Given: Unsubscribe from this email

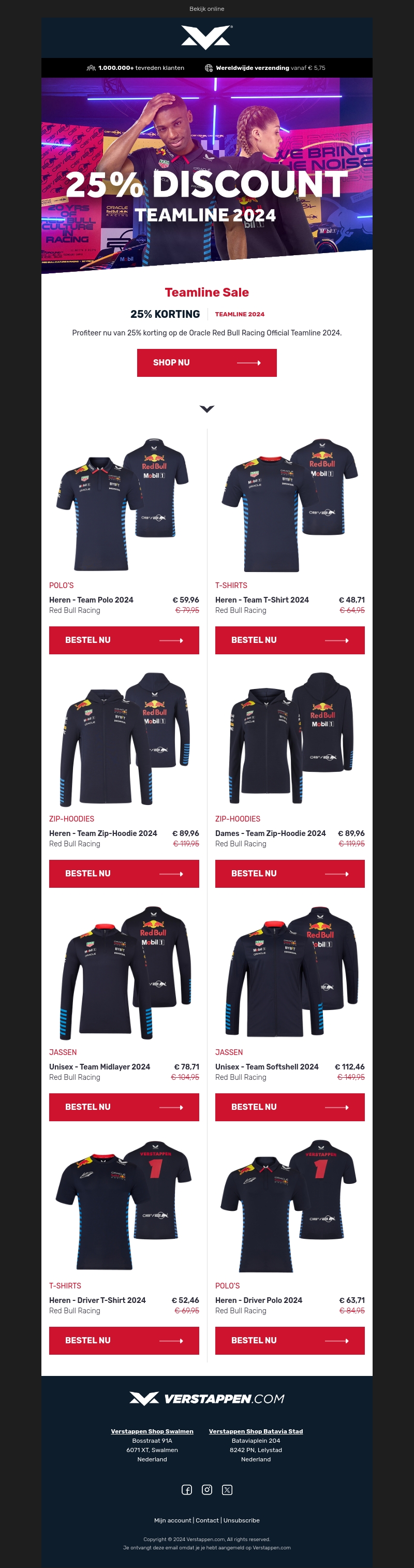Looking at the screenshot, I should [x=241, y=1520].
